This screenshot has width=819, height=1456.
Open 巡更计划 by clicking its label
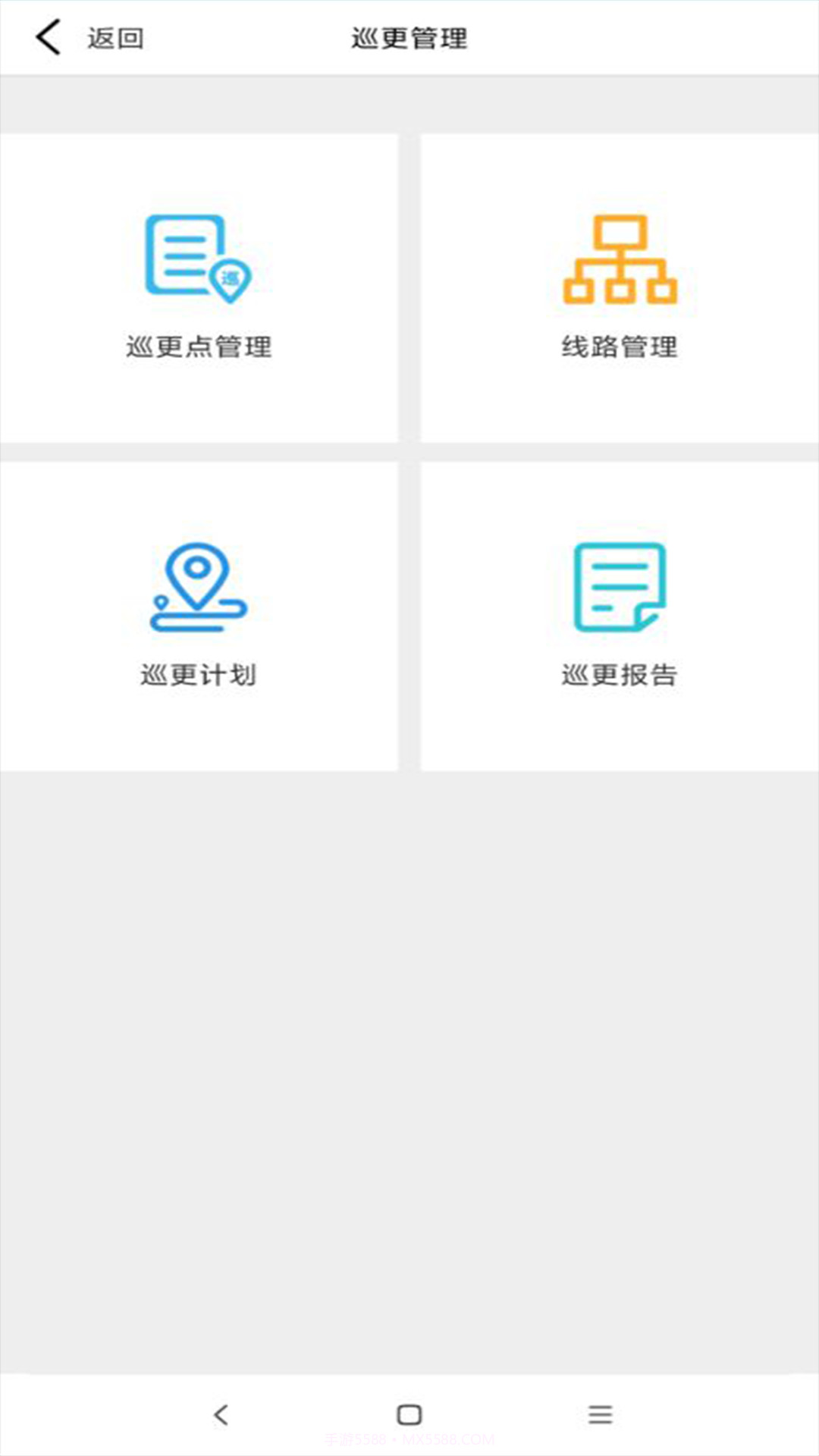click(x=199, y=671)
